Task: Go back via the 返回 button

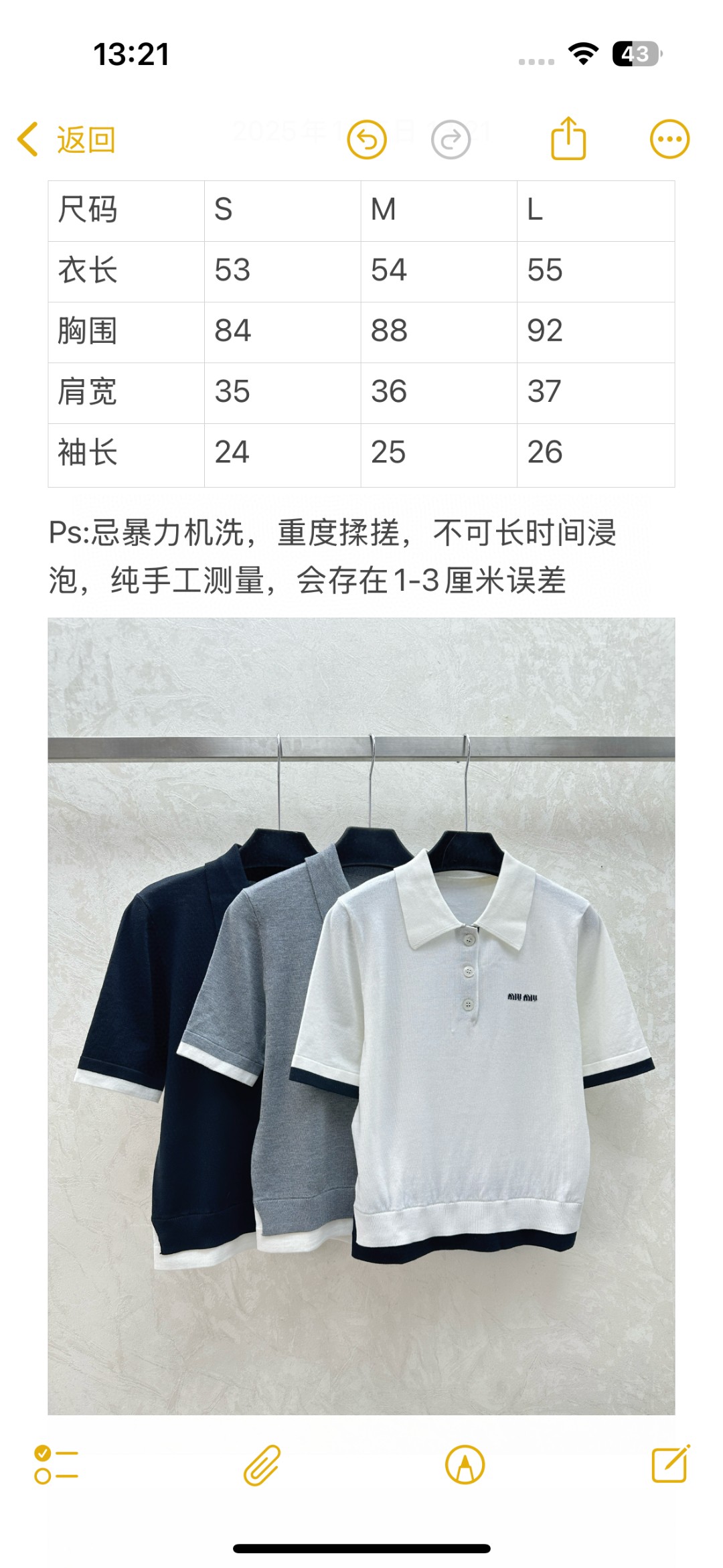Action: click(66, 139)
